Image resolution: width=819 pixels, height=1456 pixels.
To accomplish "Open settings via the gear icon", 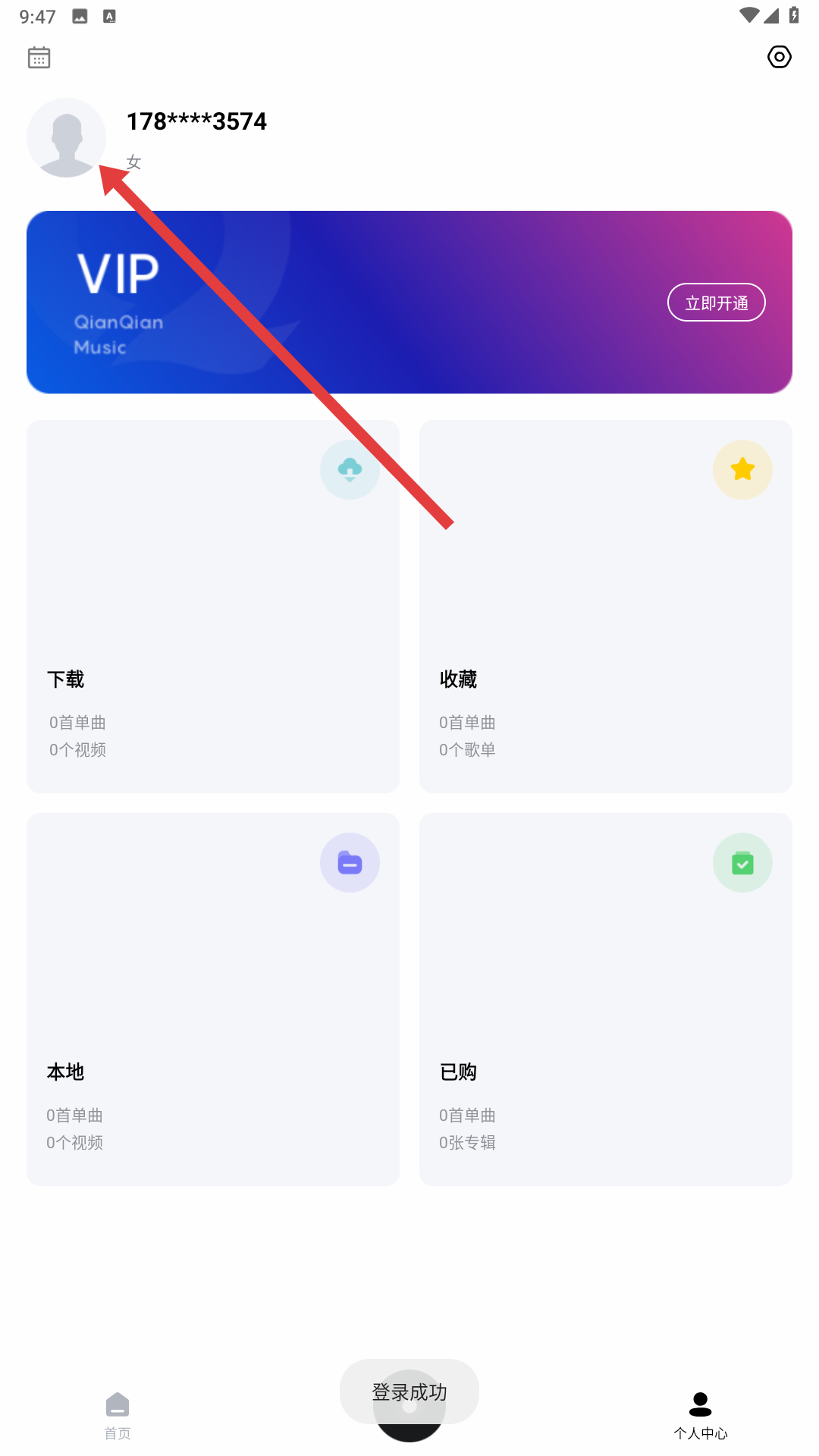I will click(779, 57).
